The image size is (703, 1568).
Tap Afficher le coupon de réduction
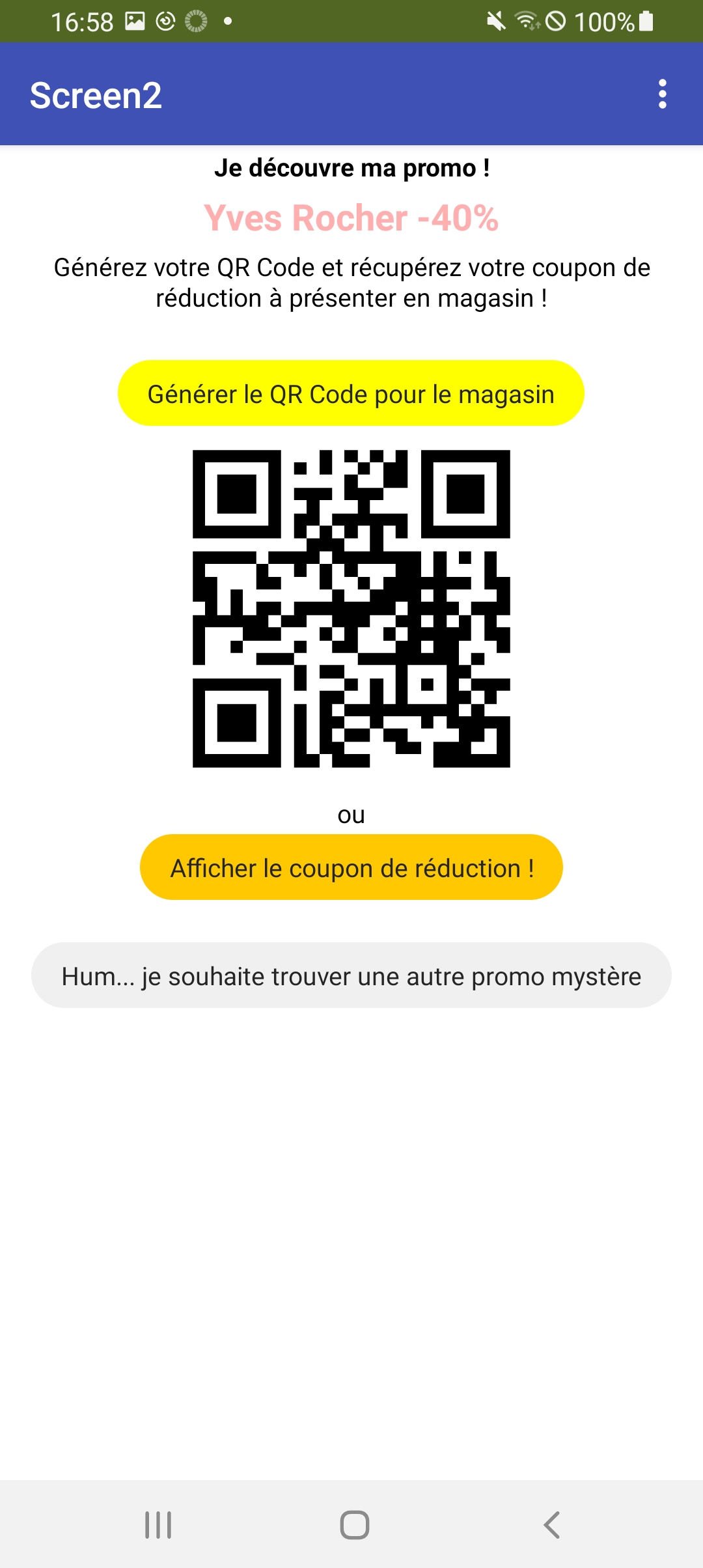point(351,867)
